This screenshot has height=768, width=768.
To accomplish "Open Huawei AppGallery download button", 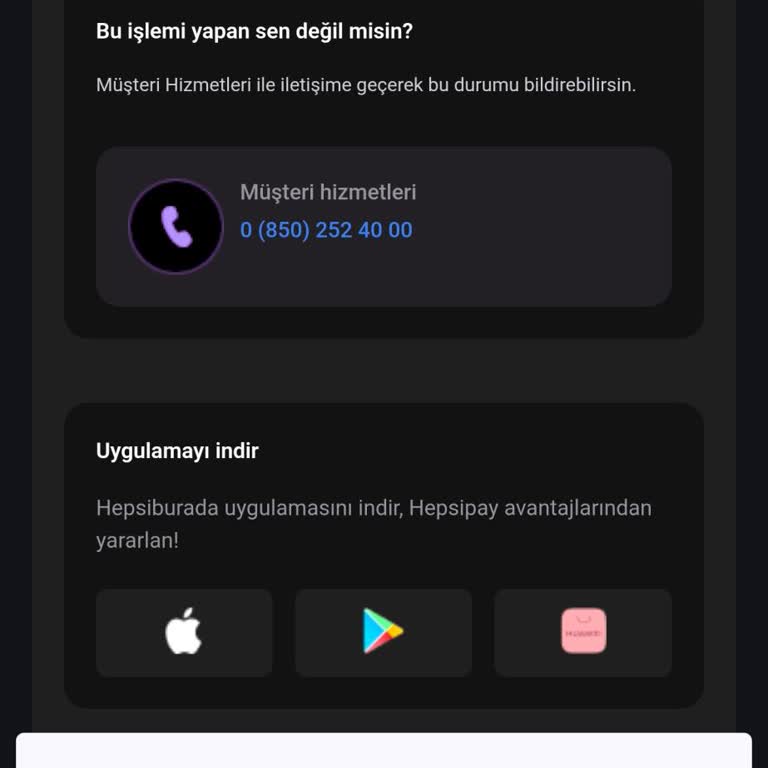I will [x=583, y=632].
